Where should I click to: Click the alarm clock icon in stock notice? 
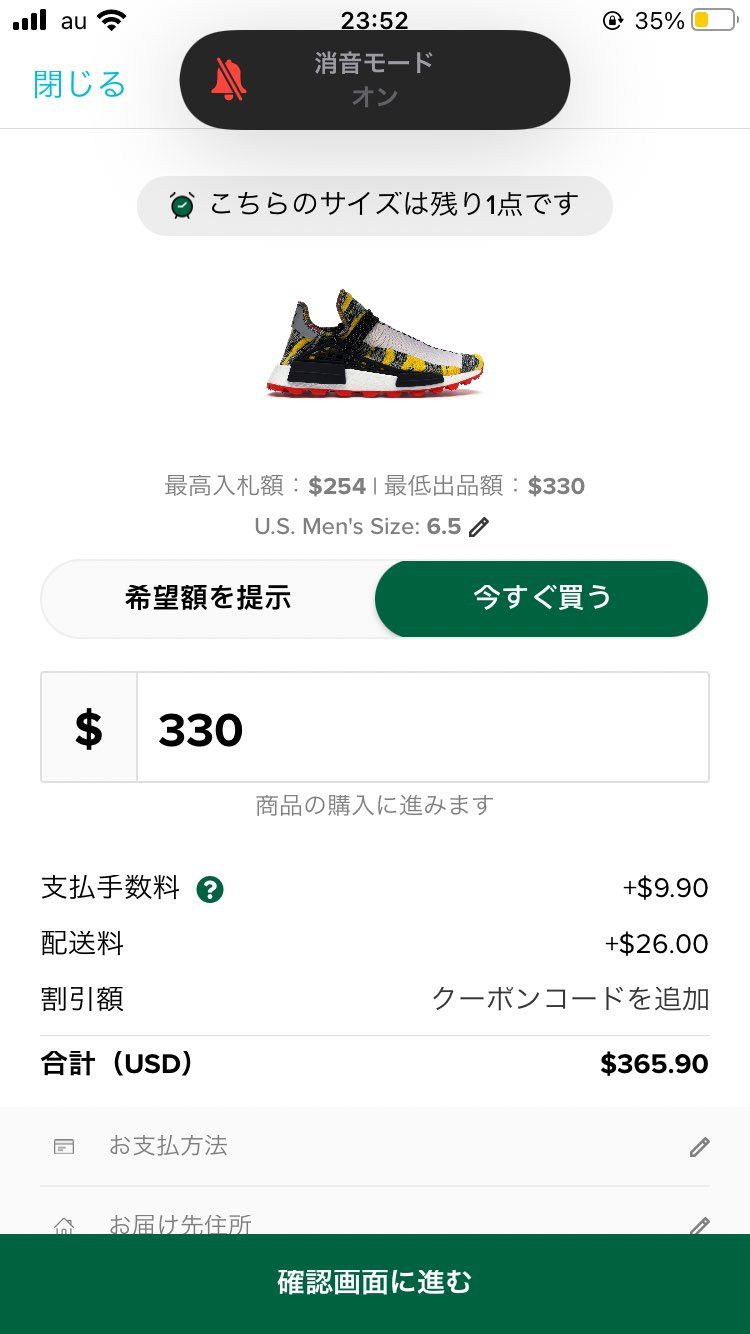183,205
